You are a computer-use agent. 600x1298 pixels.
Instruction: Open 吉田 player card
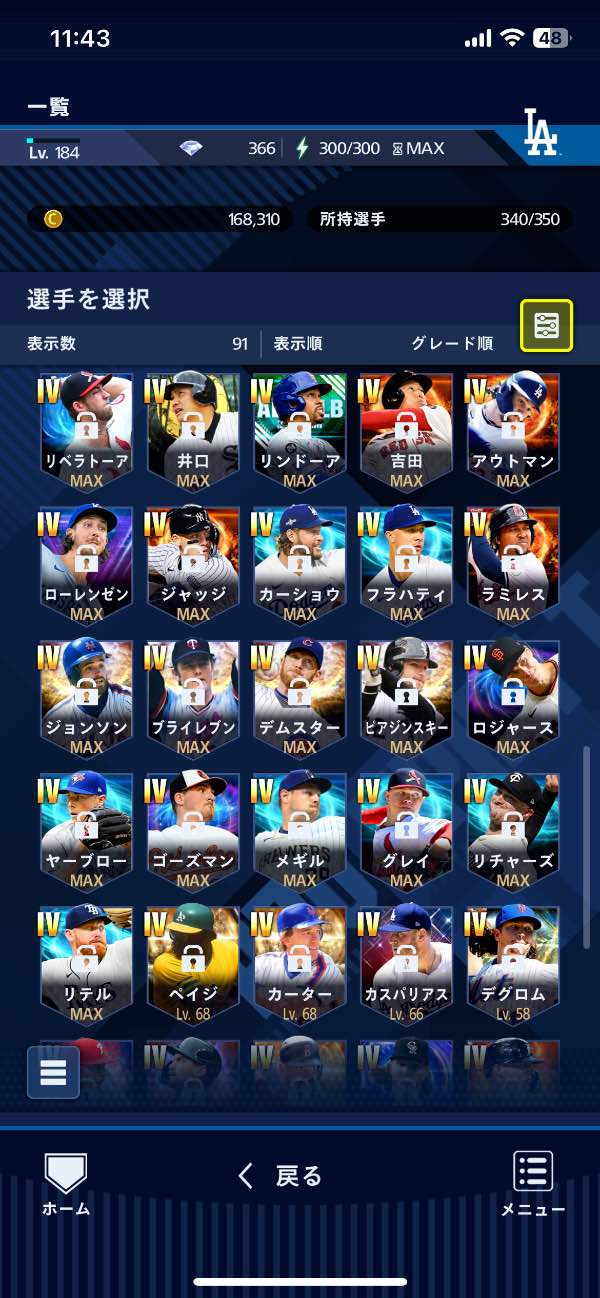pyautogui.click(x=406, y=430)
